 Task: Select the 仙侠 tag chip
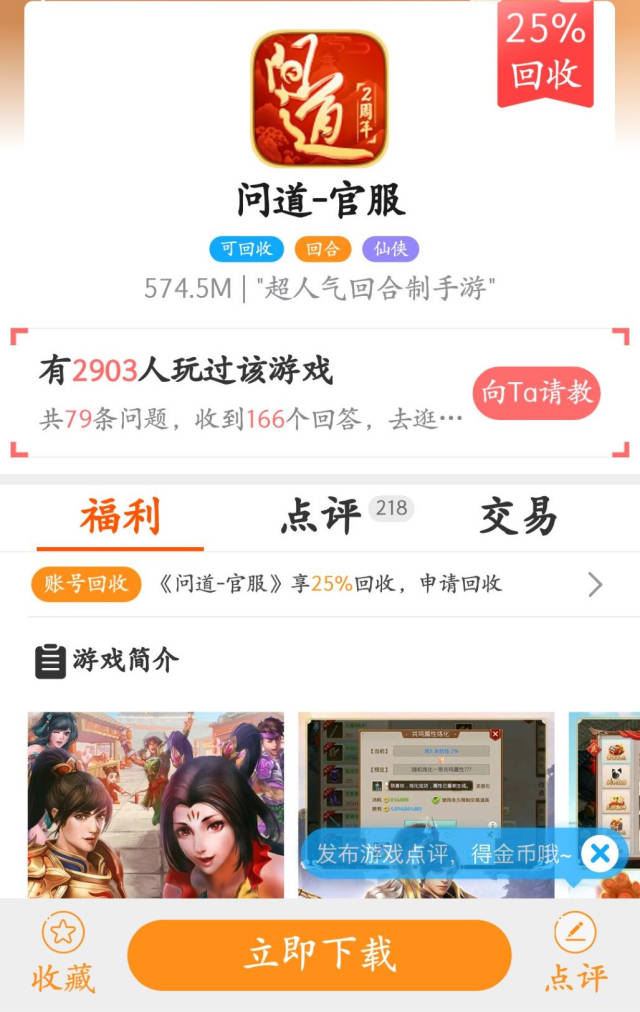click(x=390, y=249)
